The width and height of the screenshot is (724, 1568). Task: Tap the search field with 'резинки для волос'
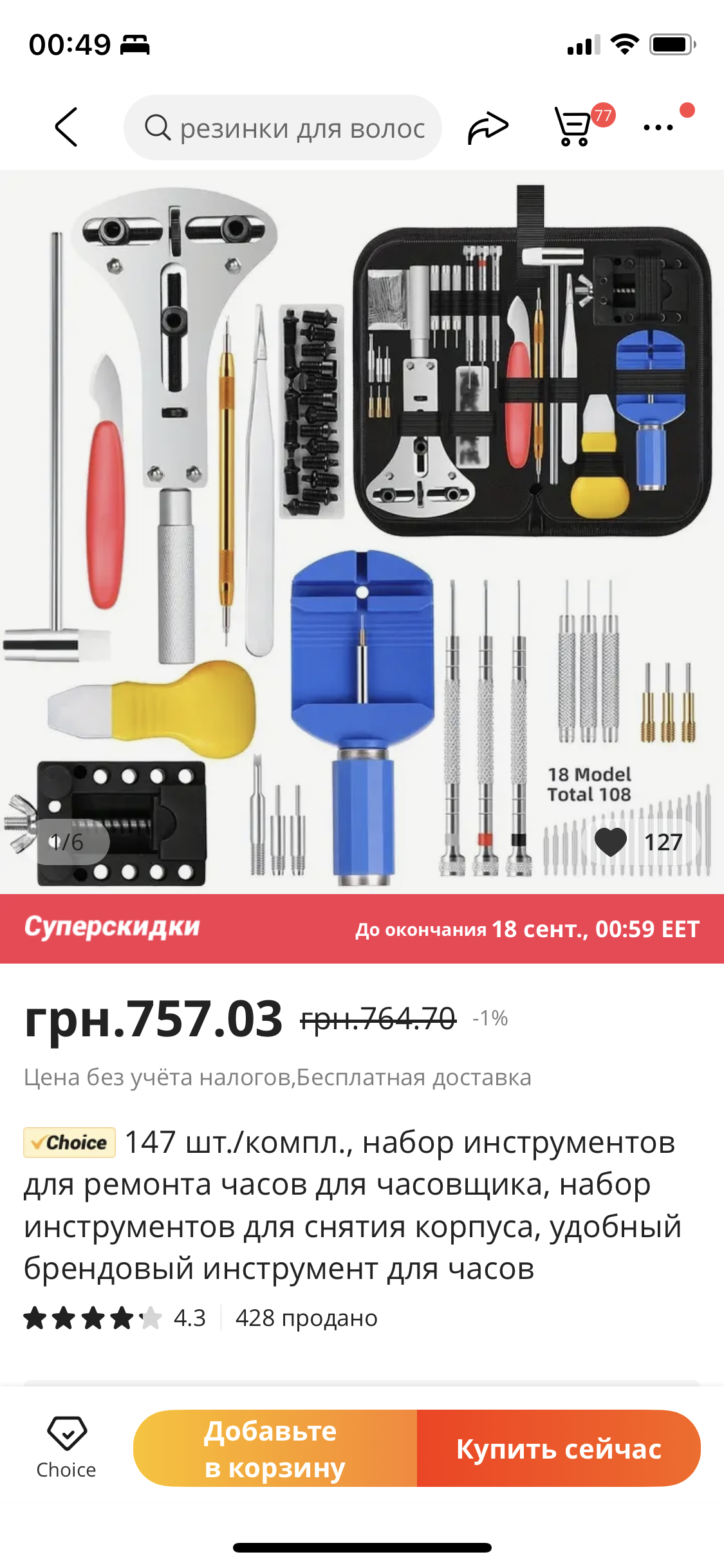(x=283, y=128)
